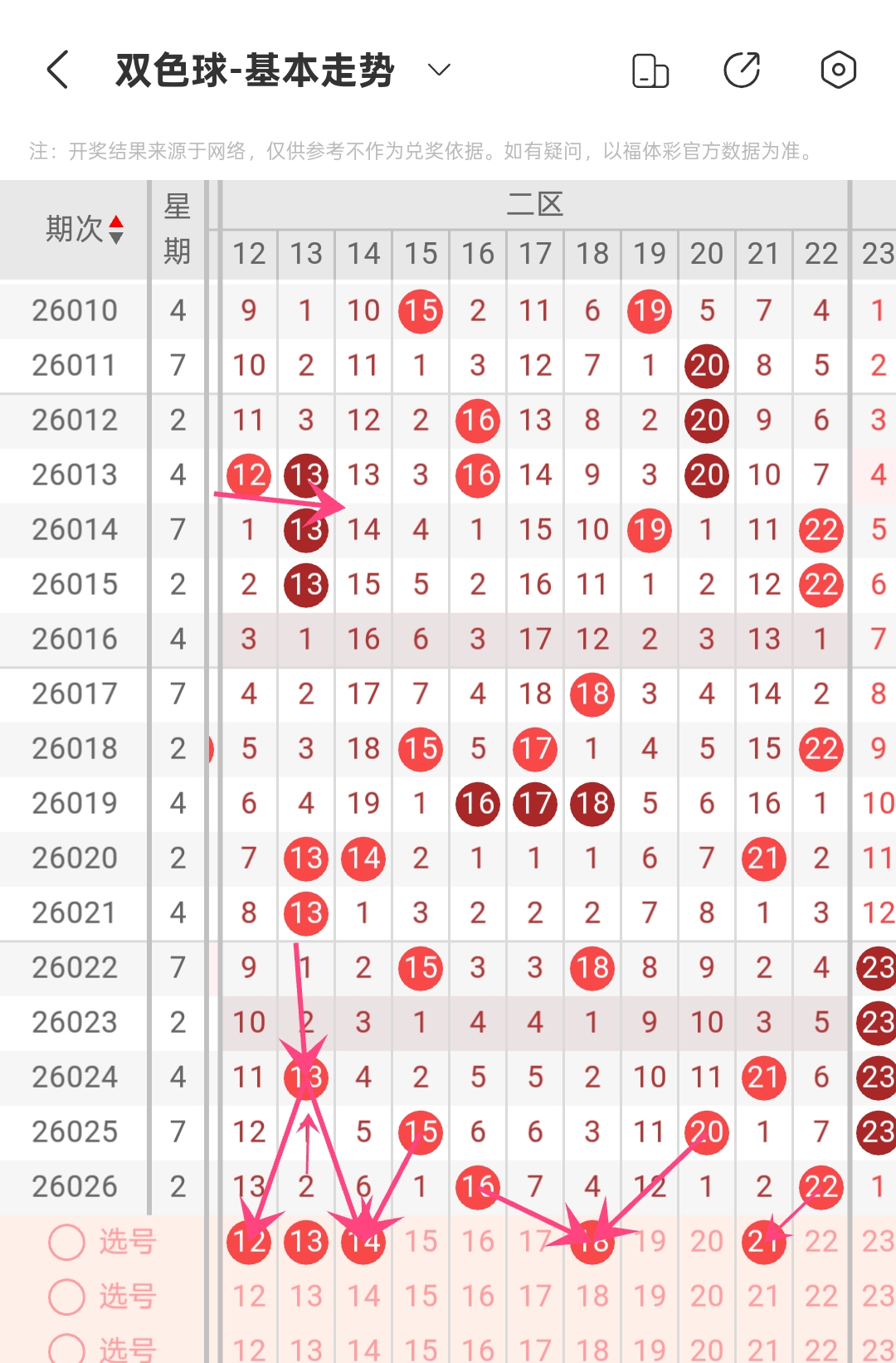Image resolution: width=896 pixels, height=1363 pixels.
Task: Pick number 20 in the row with selected balls
Action: (707, 1242)
